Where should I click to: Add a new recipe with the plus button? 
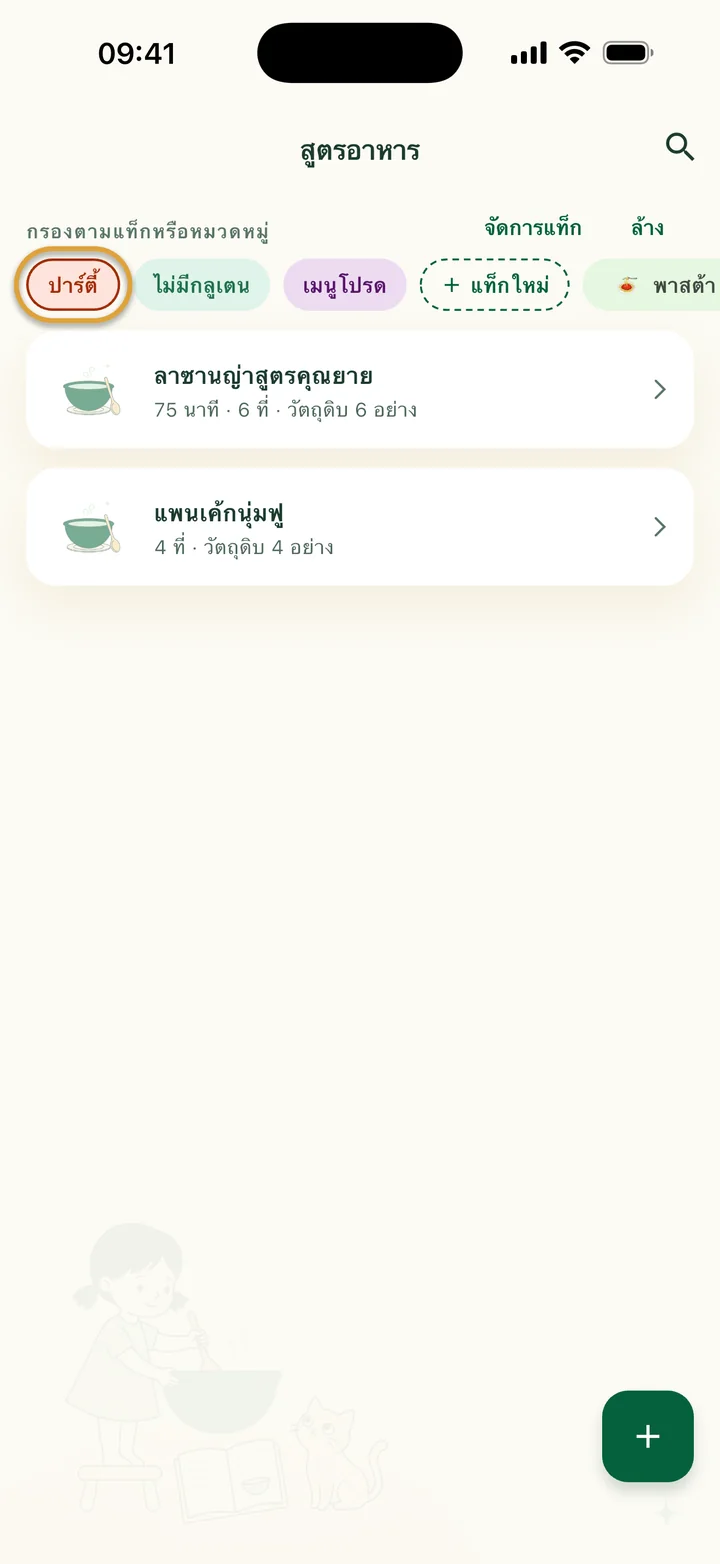pos(648,1436)
